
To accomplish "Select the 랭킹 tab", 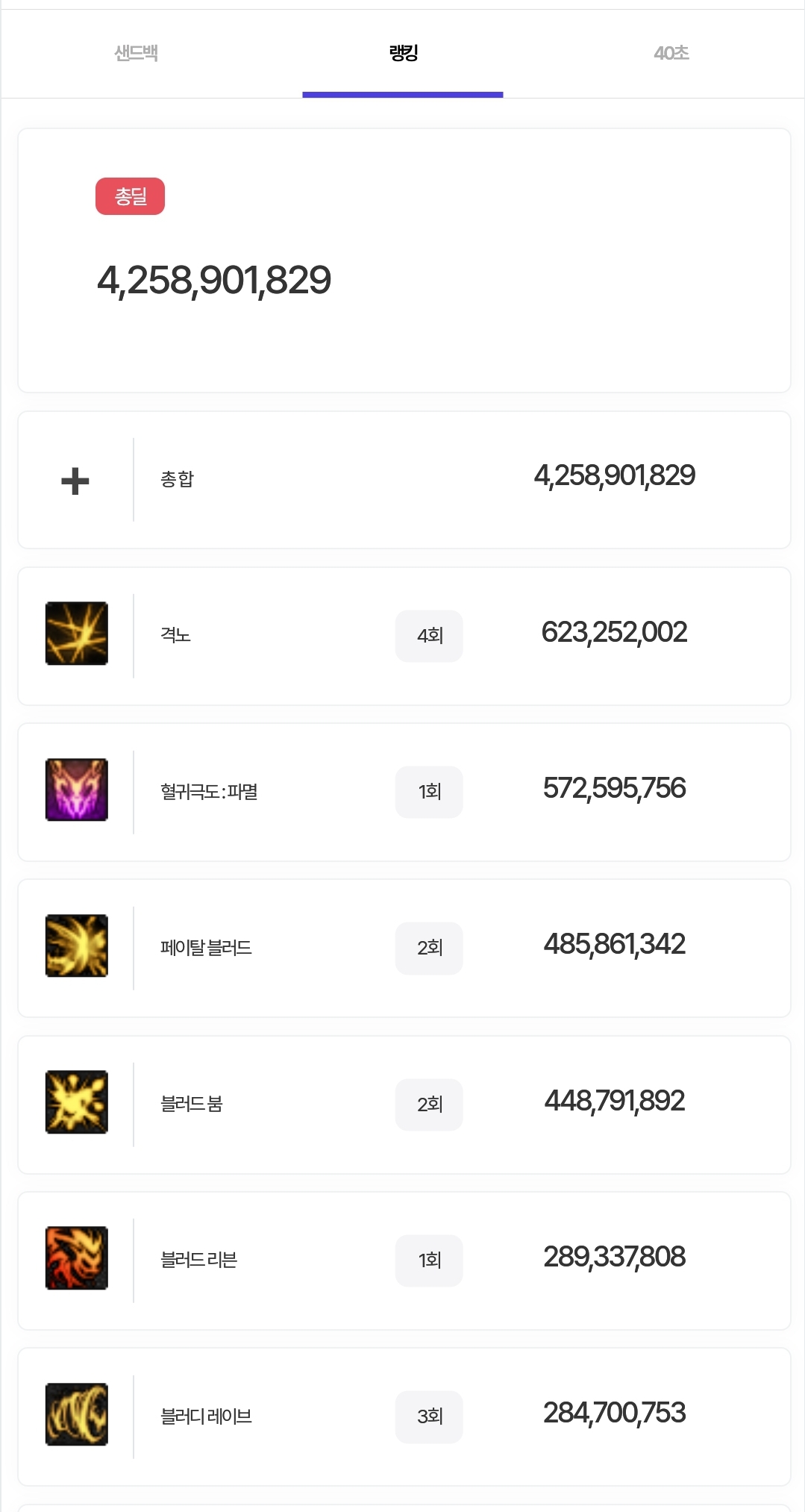I will (x=403, y=53).
